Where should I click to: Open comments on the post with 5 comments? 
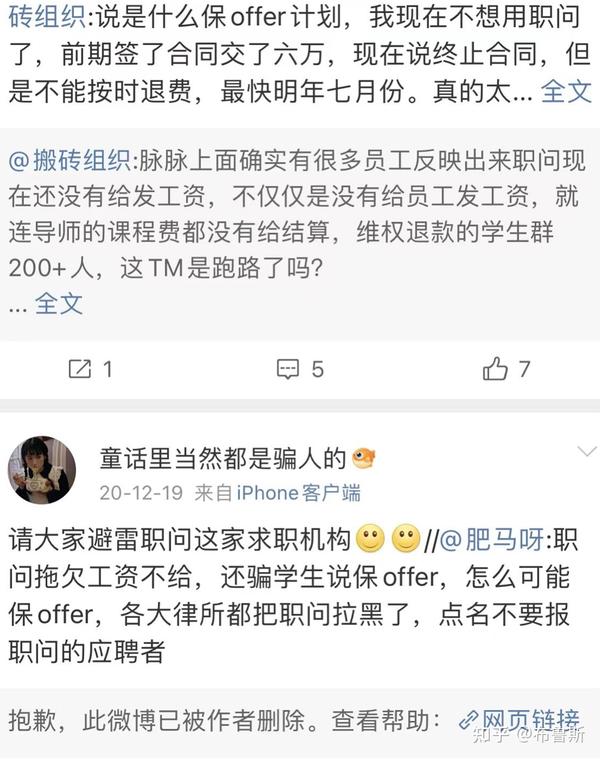tap(300, 369)
